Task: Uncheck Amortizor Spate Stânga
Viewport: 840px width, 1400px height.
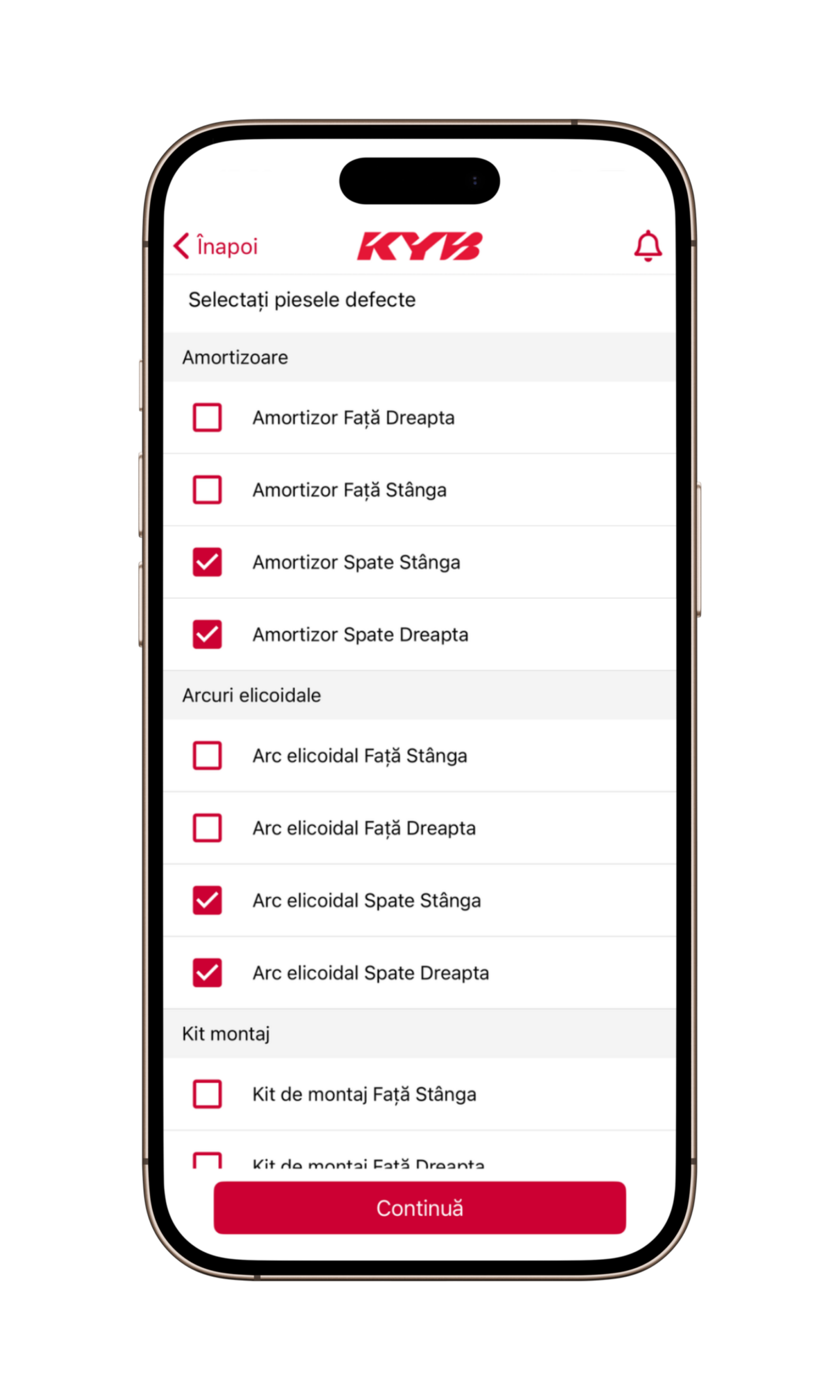Action: coord(207,562)
